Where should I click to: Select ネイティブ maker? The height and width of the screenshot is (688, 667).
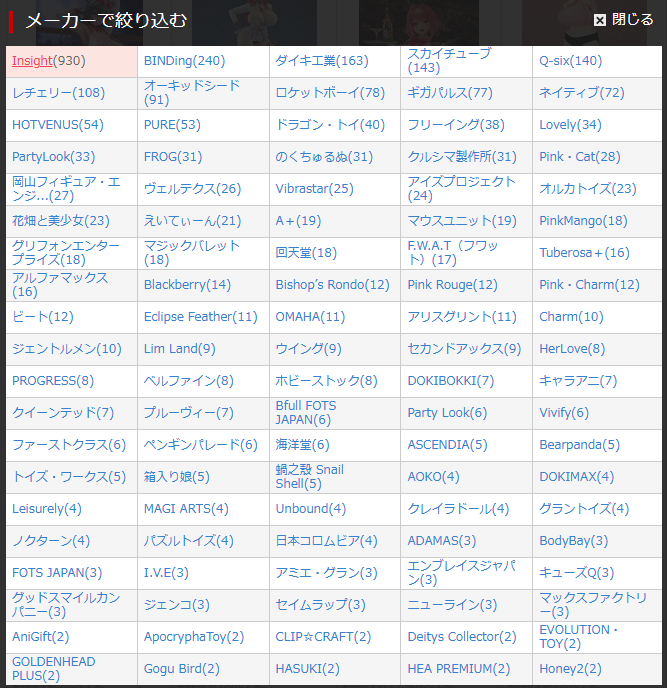pos(581,93)
